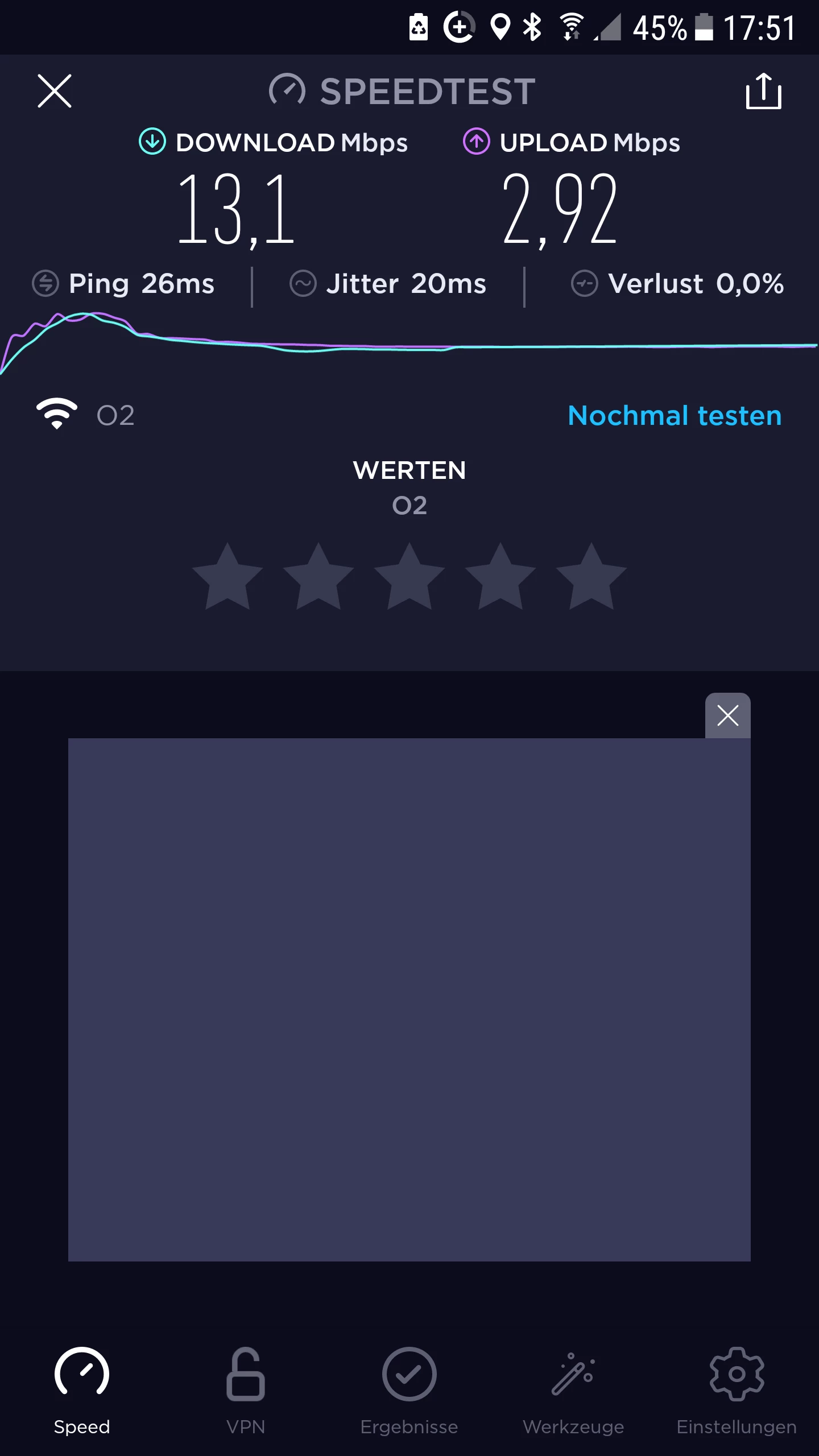Open the Ergebnisse tab
Image resolution: width=819 pixels, height=1456 pixels.
point(409,1388)
